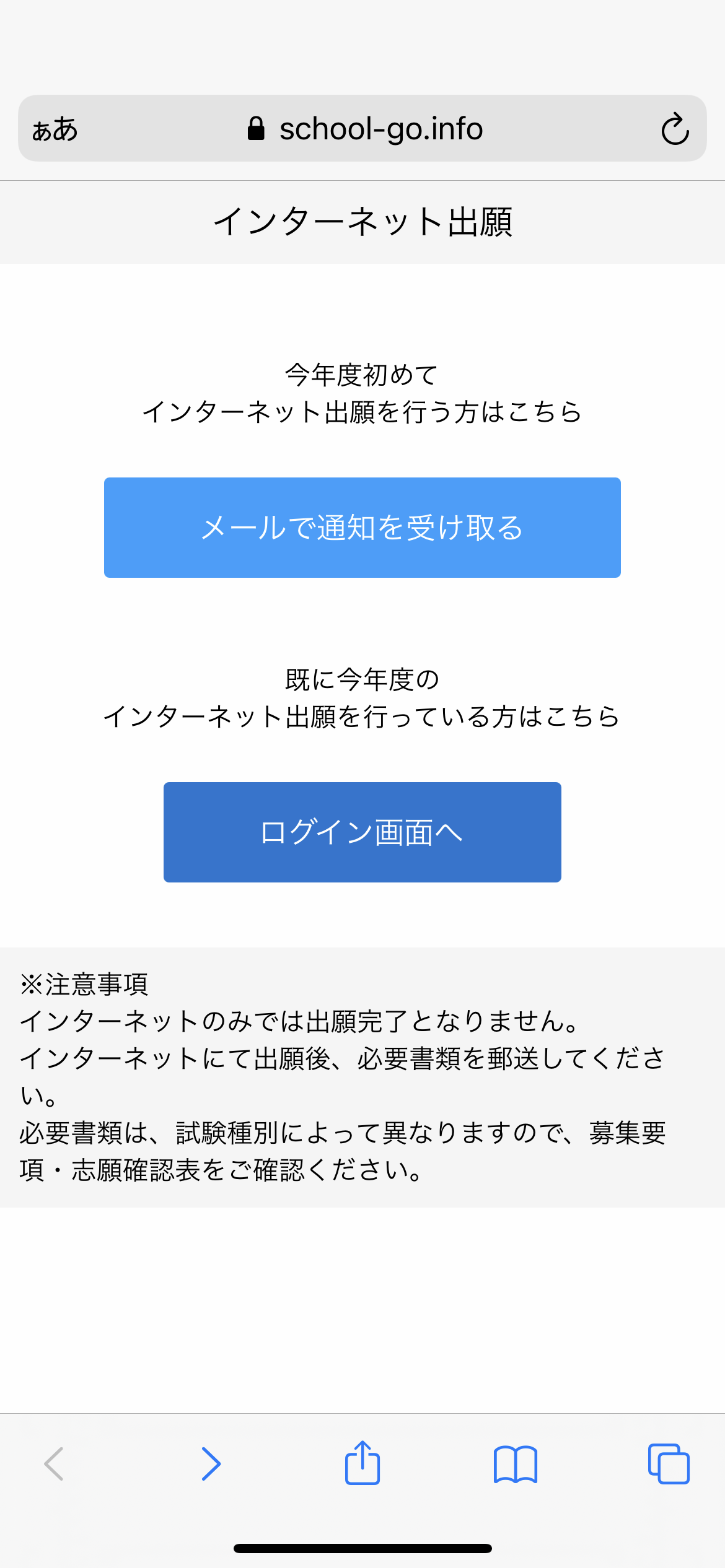The image size is (725, 1568).
Task: Reload the page
Action: [675, 129]
